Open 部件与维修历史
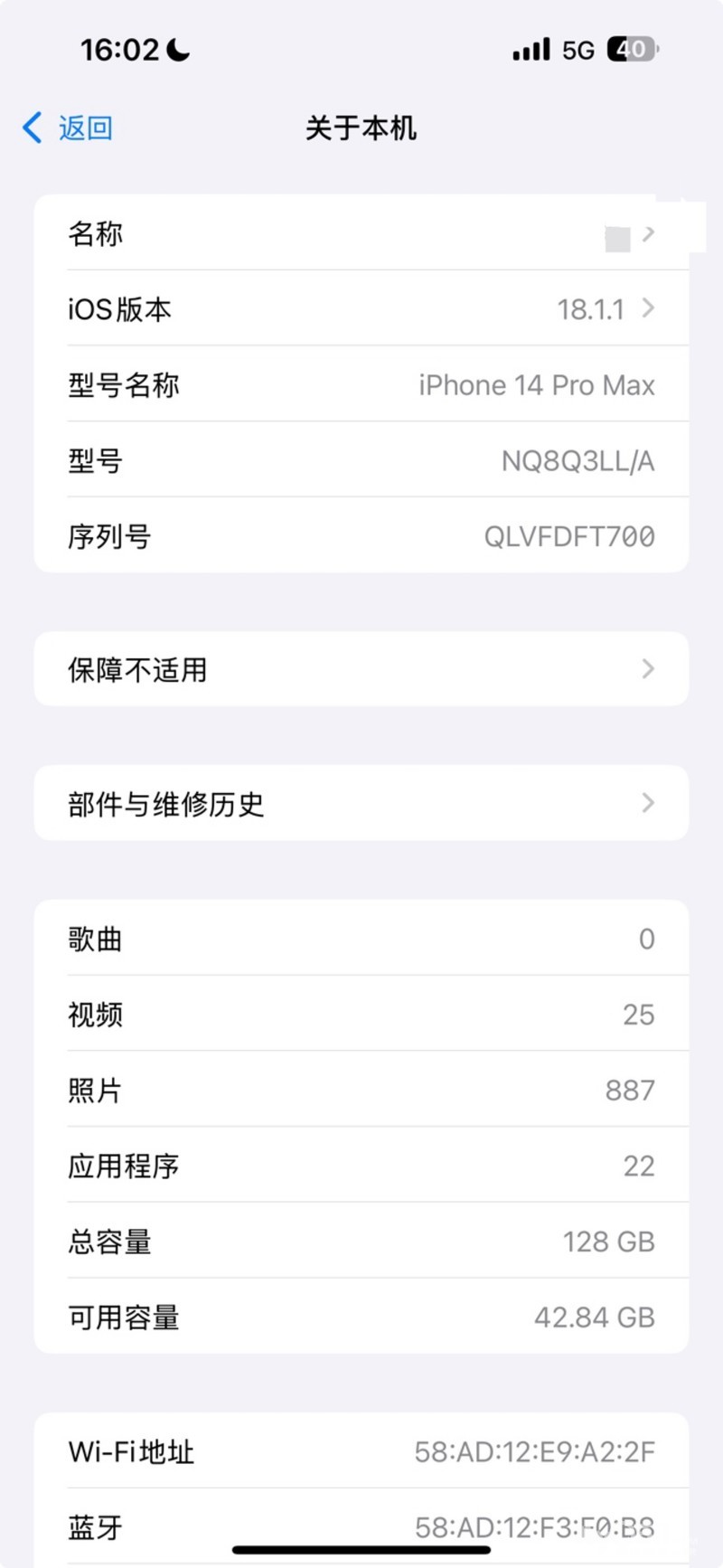Screen dimensions: 723x1568 (x=361, y=803)
